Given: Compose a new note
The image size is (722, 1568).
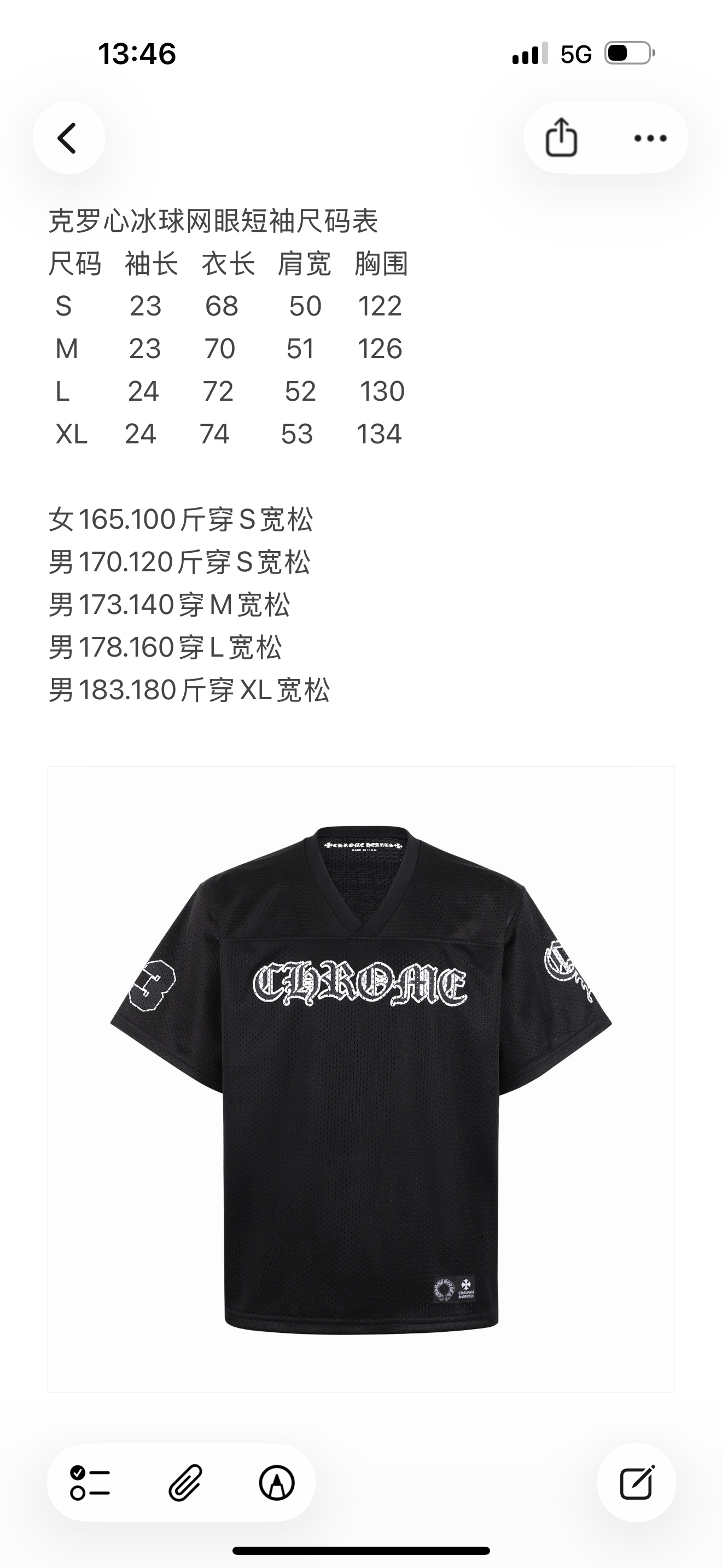Looking at the screenshot, I should pos(636,1483).
